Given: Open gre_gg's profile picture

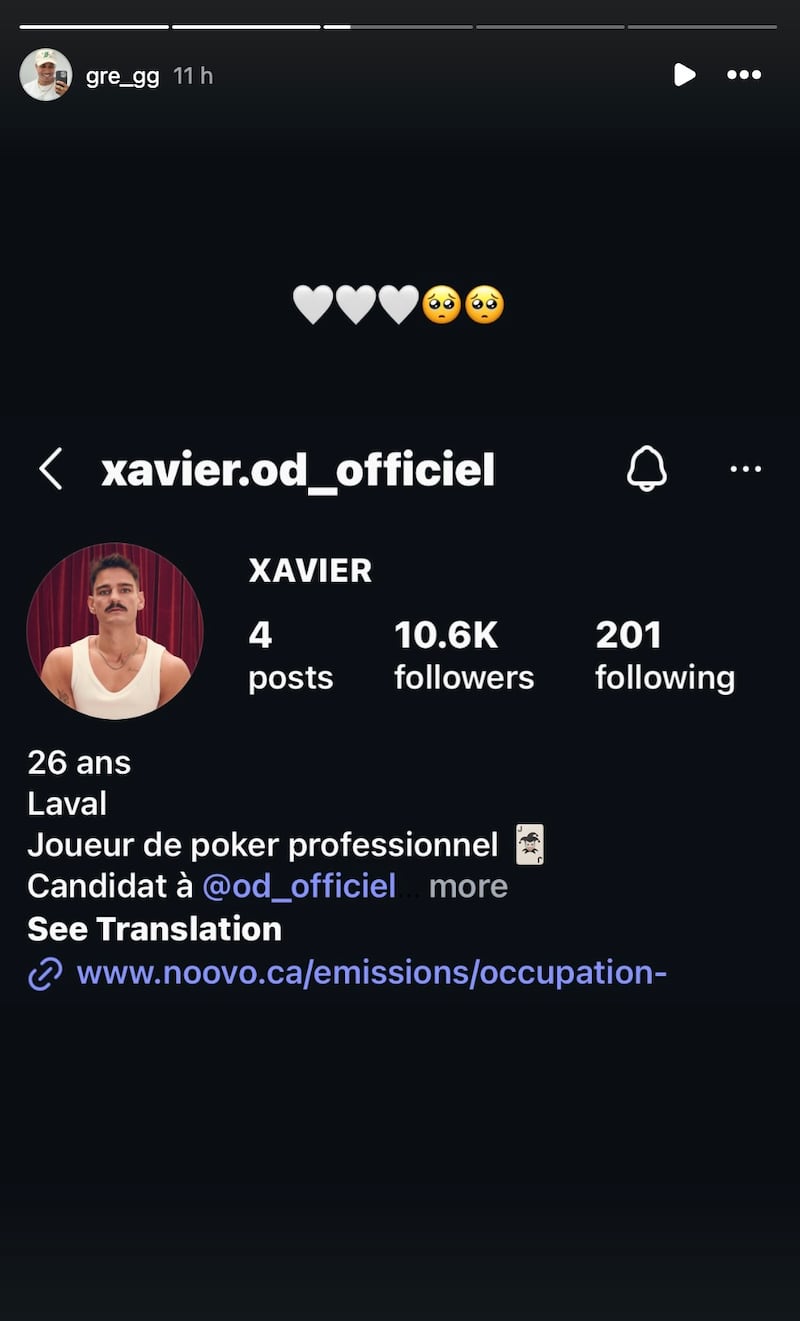Looking at the screenshot, I should 46,75.
